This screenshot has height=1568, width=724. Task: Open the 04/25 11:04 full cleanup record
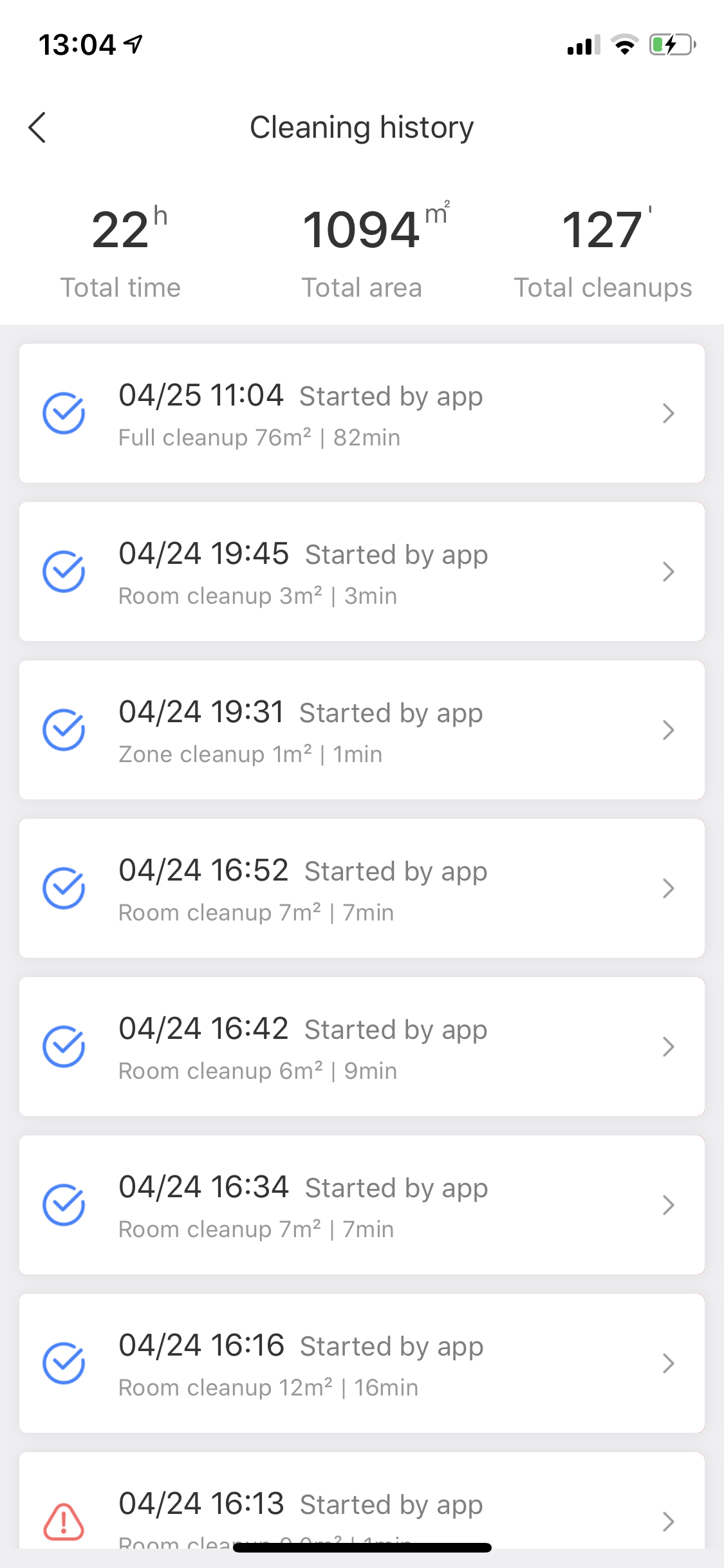pyautogui.click(x=362, y=413)
